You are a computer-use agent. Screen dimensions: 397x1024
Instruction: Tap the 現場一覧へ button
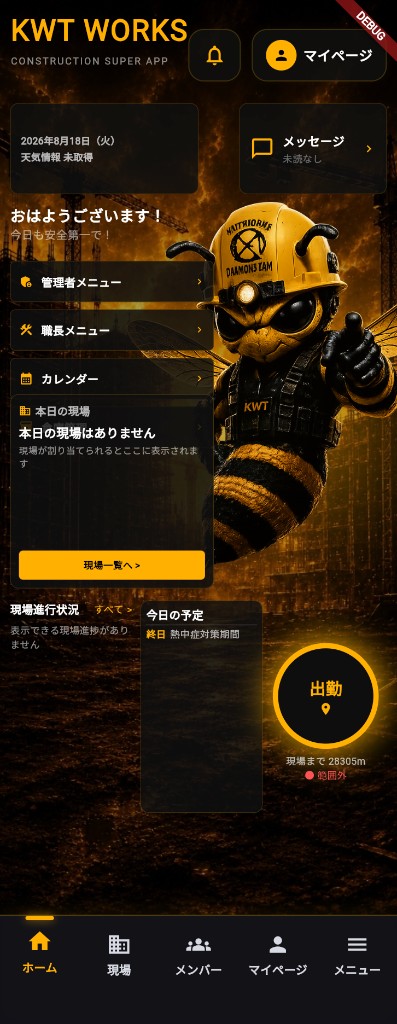[x=112, y=565]
